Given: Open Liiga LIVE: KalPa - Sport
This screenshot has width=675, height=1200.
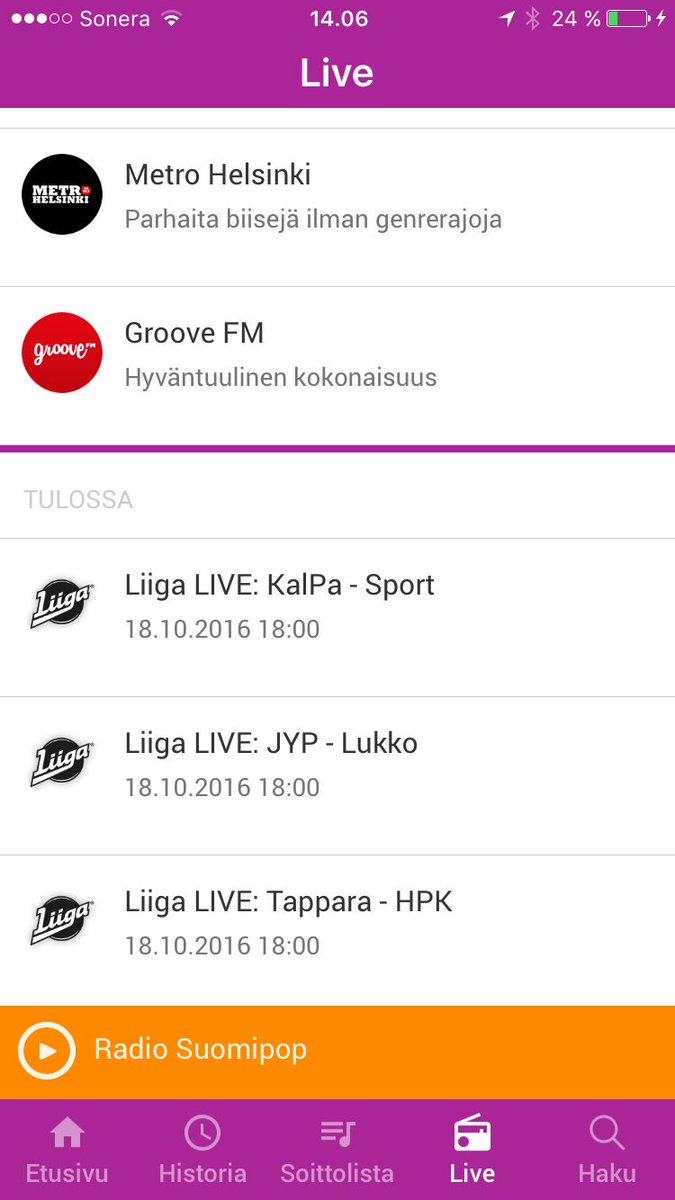Looking at the screenshot, I should point(337,607).
